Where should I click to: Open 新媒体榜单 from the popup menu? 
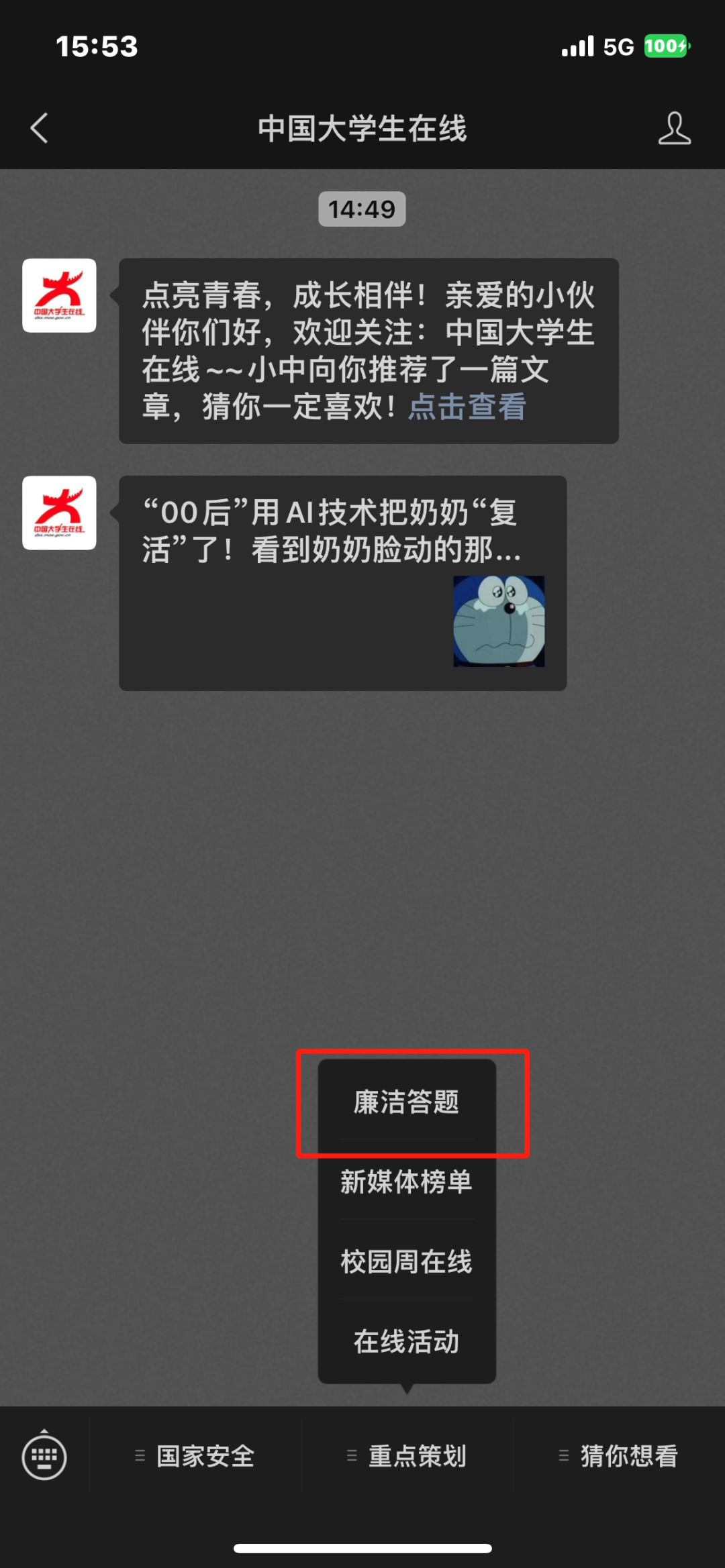407,1182
